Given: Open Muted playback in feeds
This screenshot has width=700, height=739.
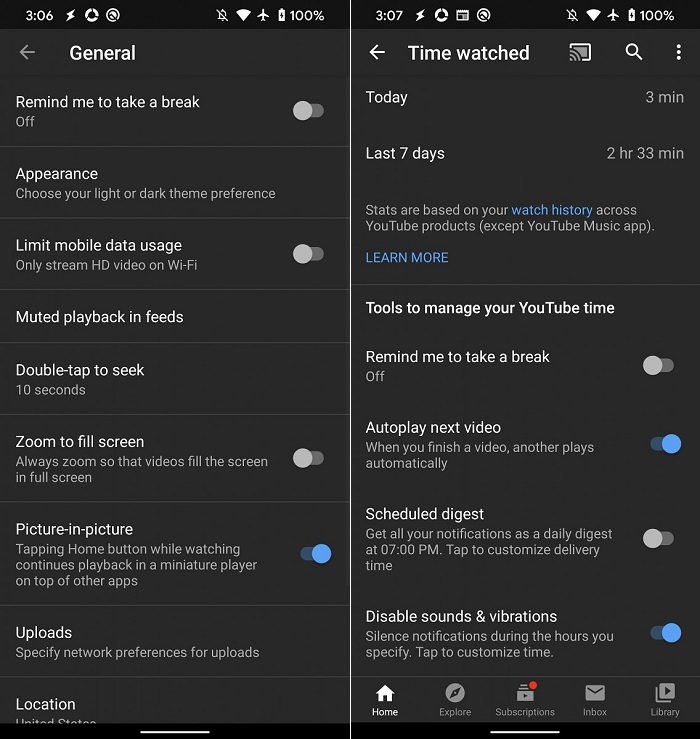Looking at the screenshot, I should (100, 317).
